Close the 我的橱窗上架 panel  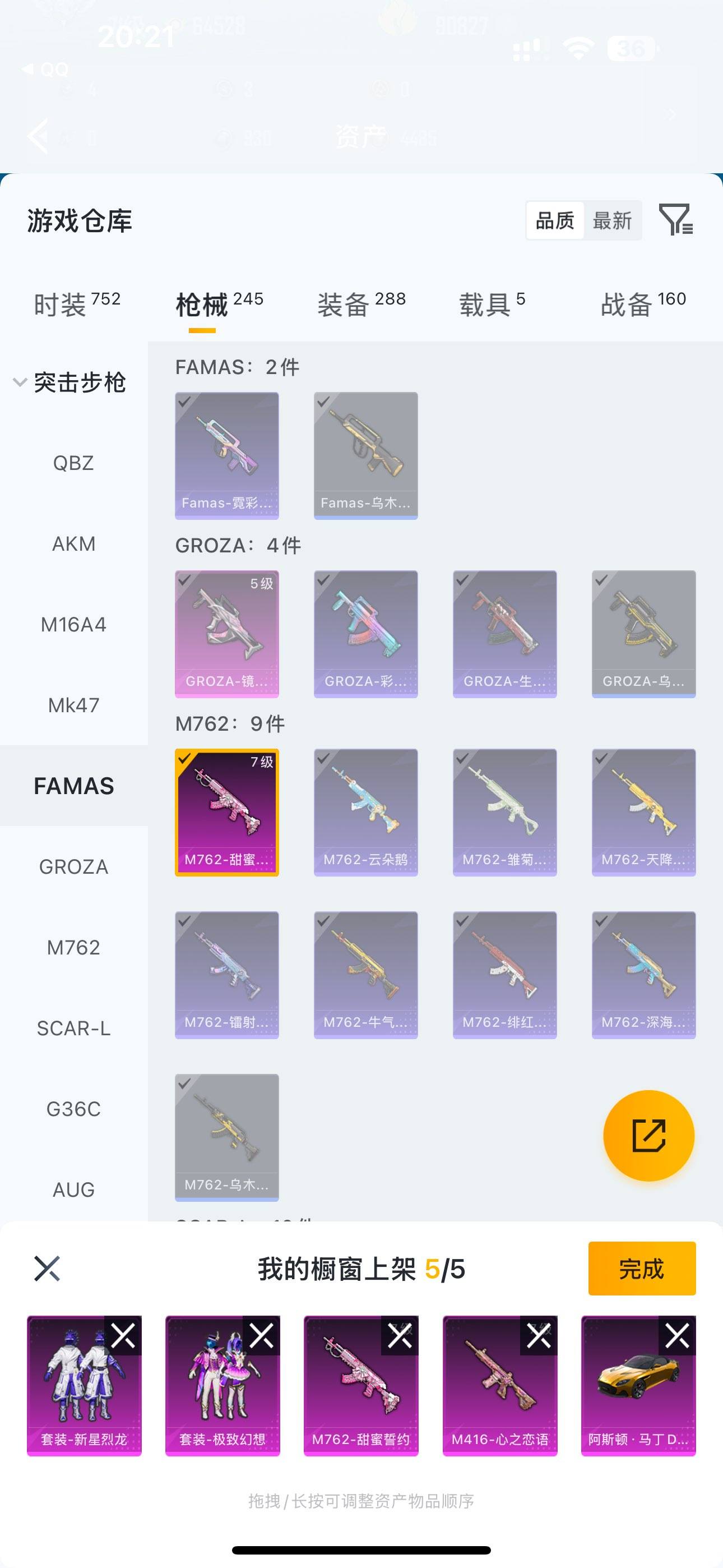point(47,1269)
